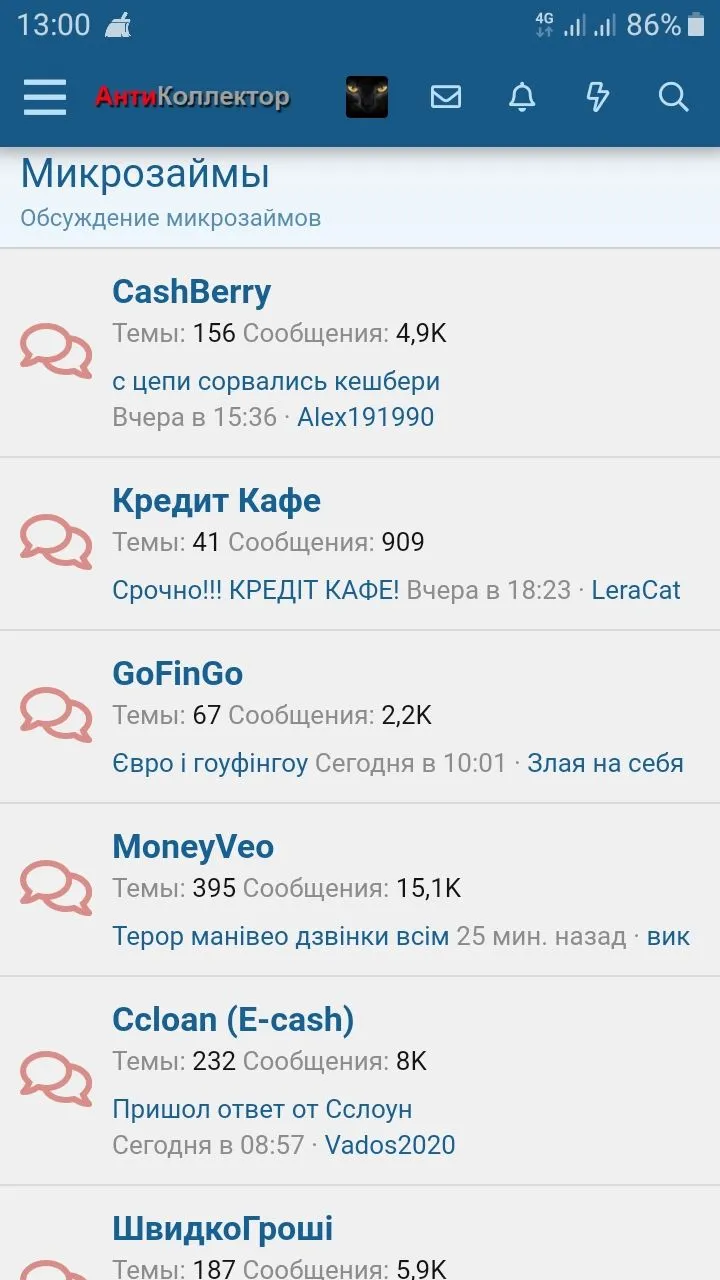Open the CashBerry forum link
Image resolution: width=720 pixels, height=1280 pixels.
tap(190, 291)
